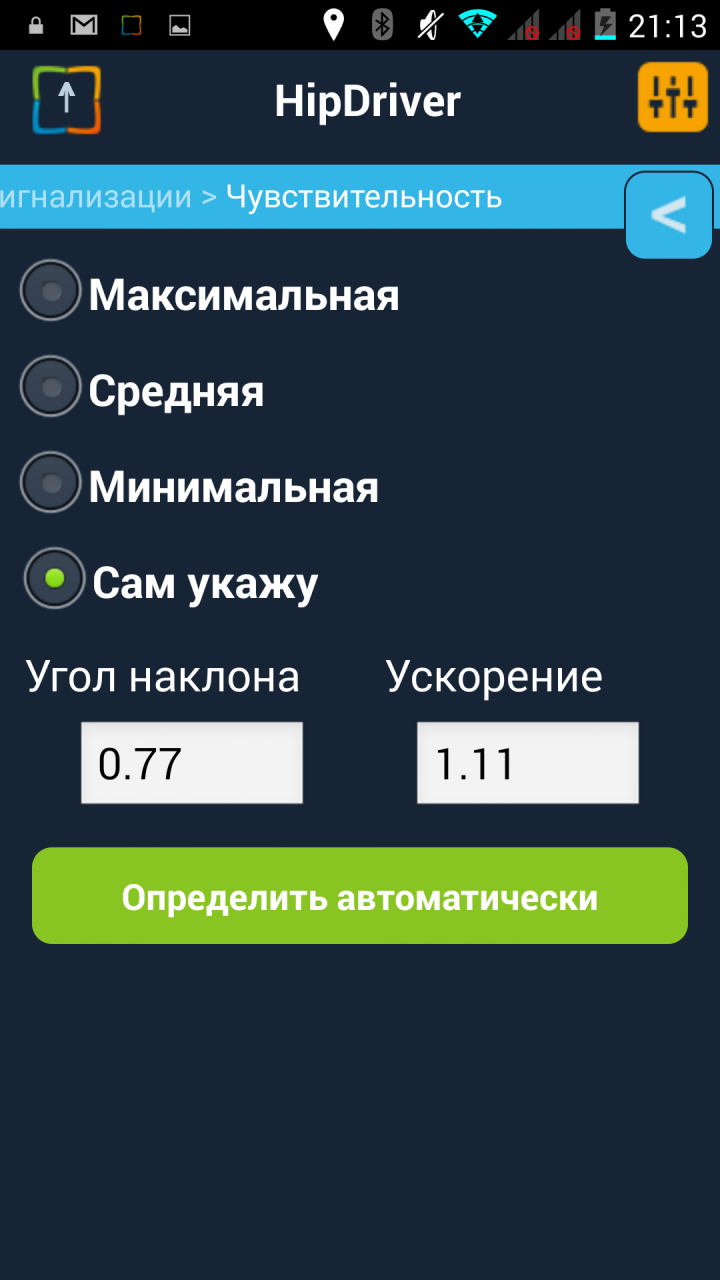The image size is (720, 1280).
Task: Pick the Минимальная sensitivity option
Action: pos(50,483)
